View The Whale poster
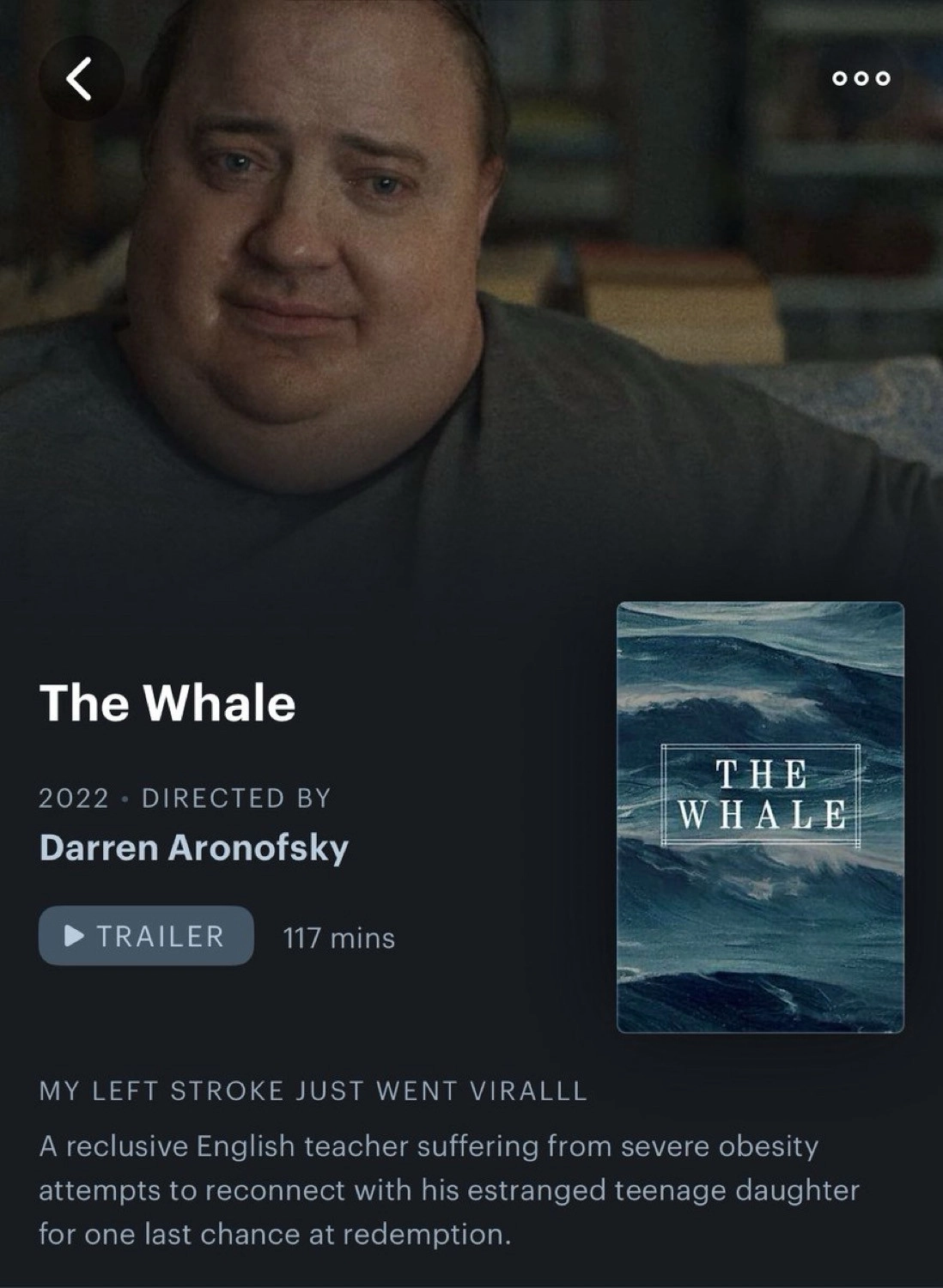The width and height of the screenshot is (943, 1288). tap(760, 817)
